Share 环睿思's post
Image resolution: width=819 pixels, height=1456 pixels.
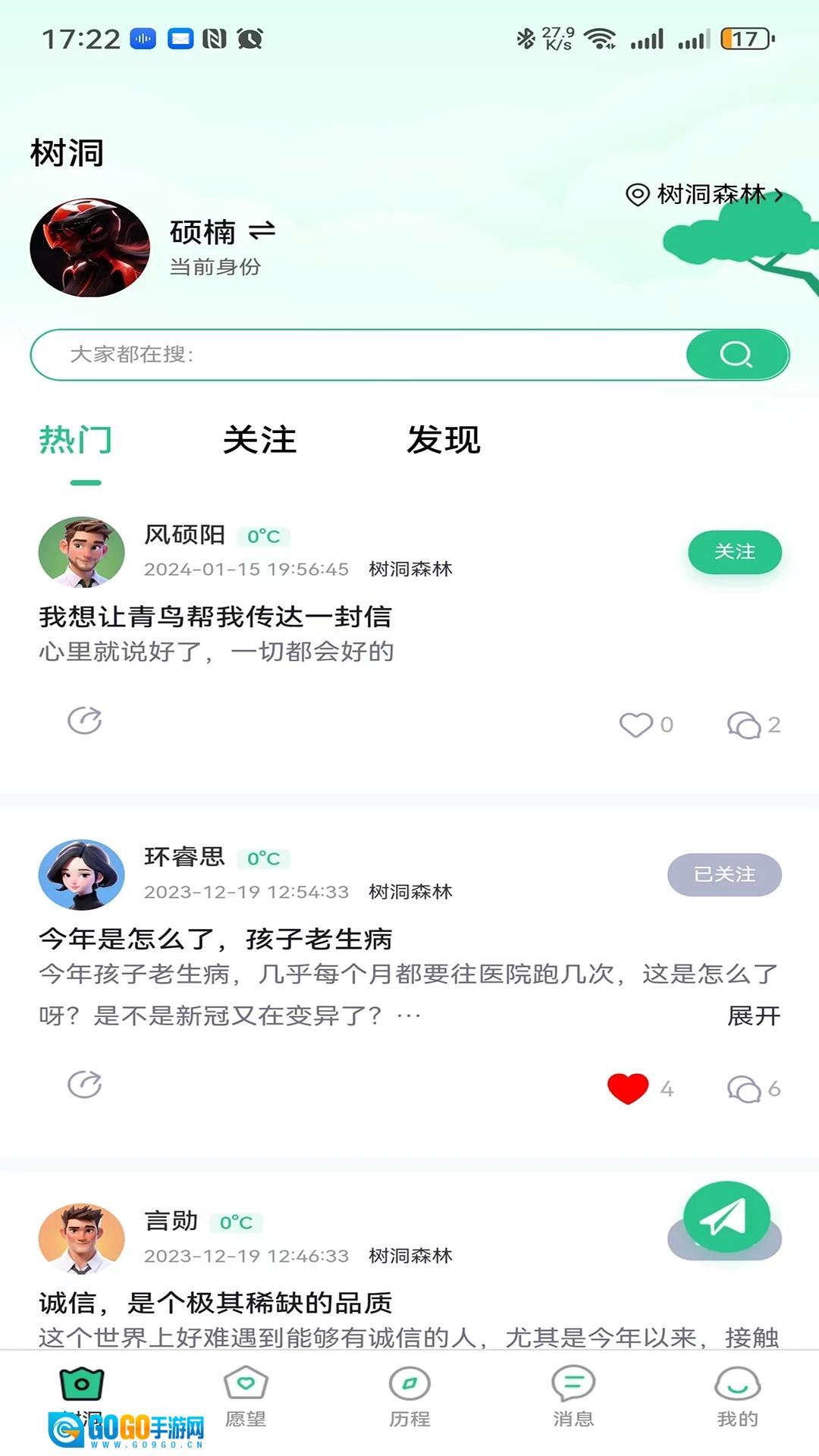point(84,1084)
